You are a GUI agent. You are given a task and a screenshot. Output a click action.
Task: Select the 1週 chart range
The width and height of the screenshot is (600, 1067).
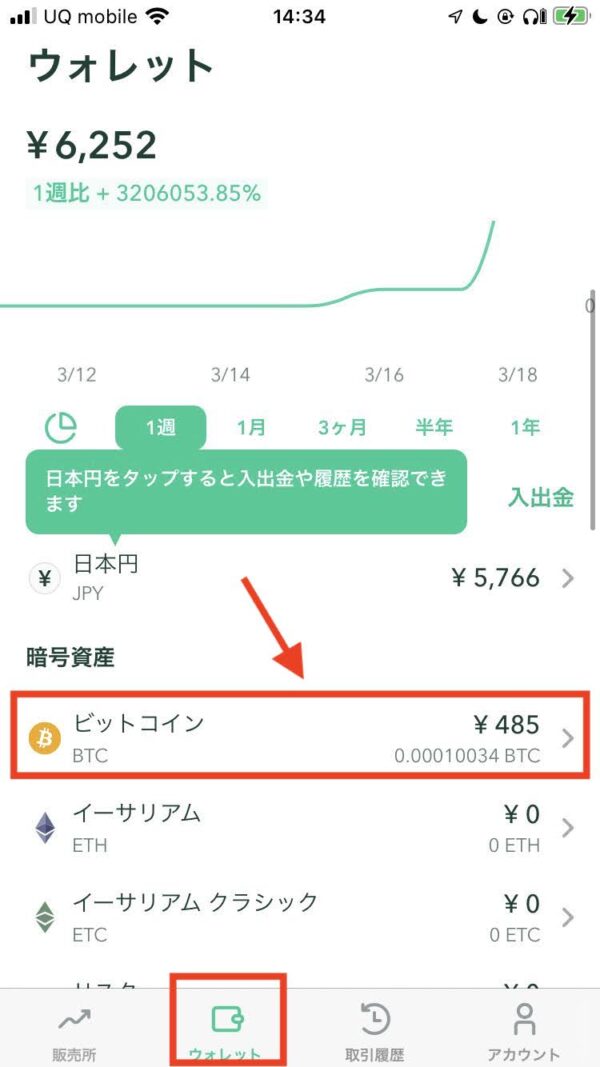tap(160, 428)
